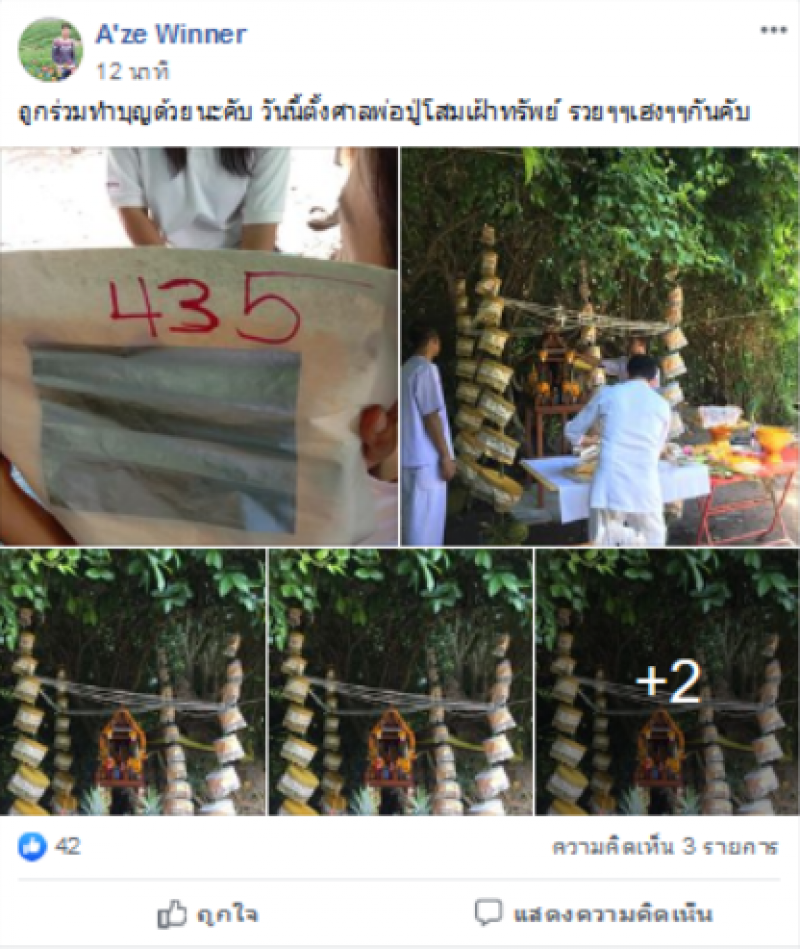
Task: Open A'ze Winner's profile picture
Action: 50,50
